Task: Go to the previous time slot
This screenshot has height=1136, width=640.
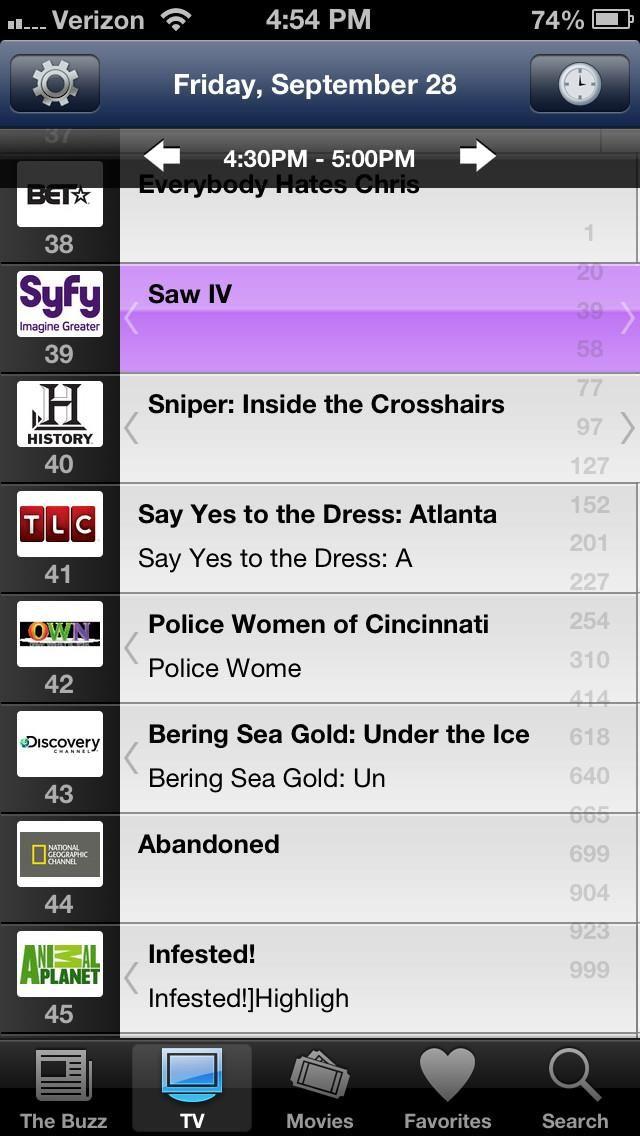Action: [x=162, y=156]
